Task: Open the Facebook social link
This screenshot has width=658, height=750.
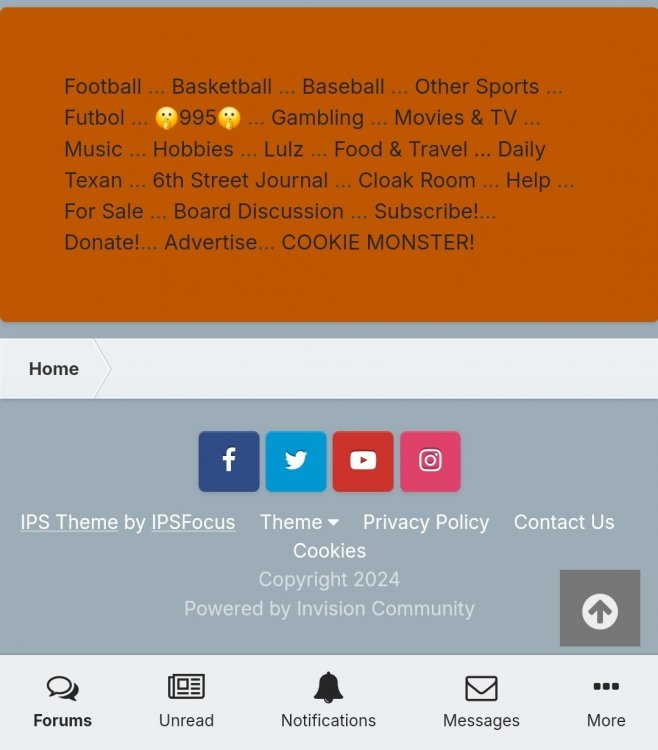Action: [x=229, y=461]
